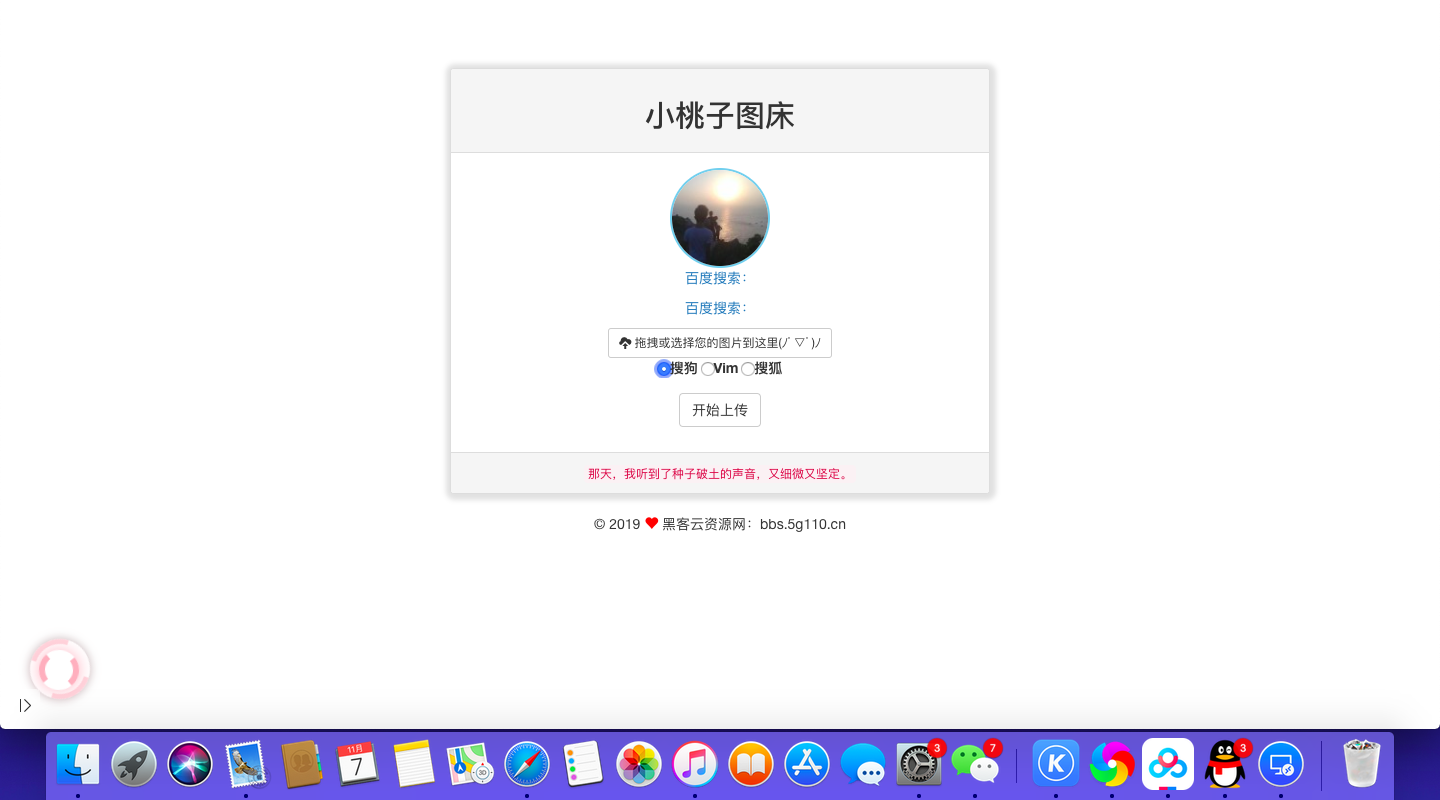1440x800 pixels.
Task: Choose an image with the 拖拽或选择您的图片到这里 button
Action: click(x=719, y=343)
